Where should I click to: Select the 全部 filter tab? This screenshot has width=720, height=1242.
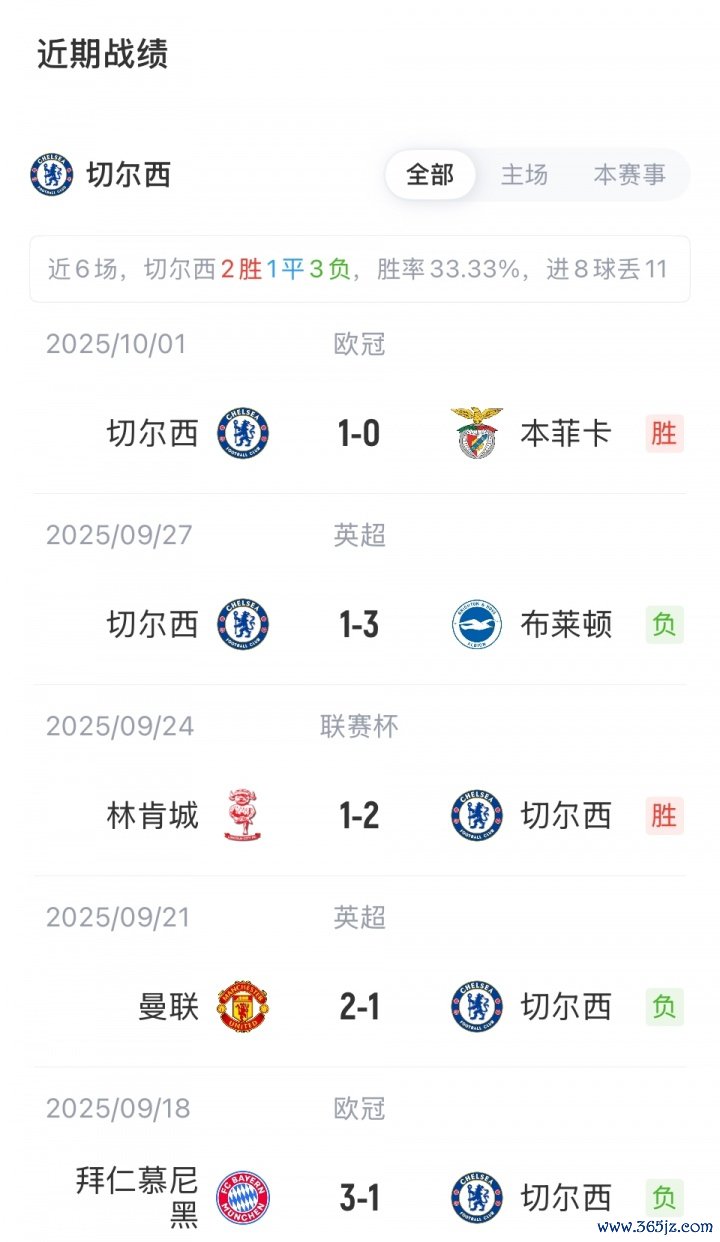pyautogui.click(x=430, y=175)
